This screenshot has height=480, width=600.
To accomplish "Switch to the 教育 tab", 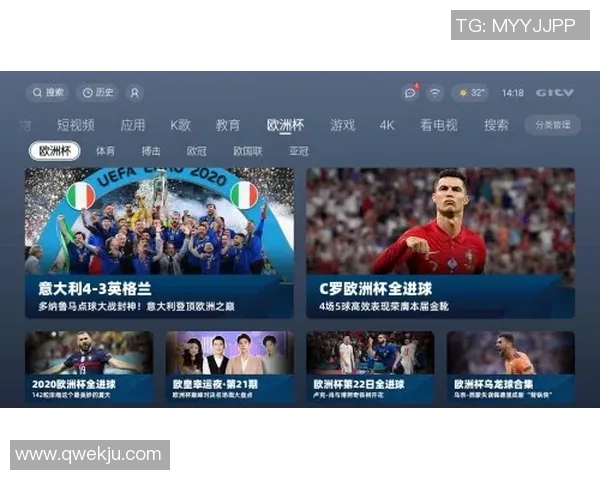I will coord(228,125).
